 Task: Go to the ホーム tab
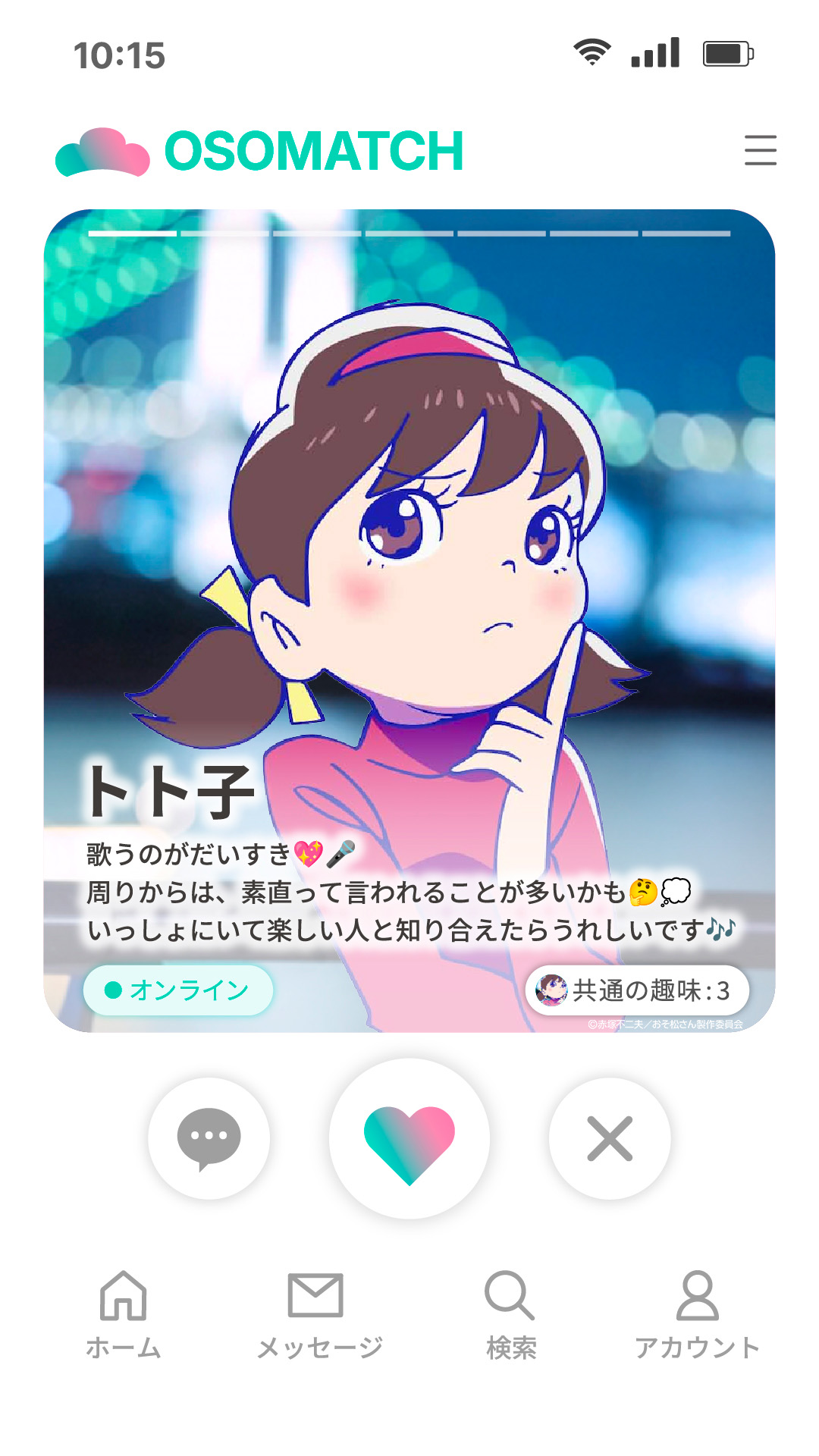coord(124,1316)
